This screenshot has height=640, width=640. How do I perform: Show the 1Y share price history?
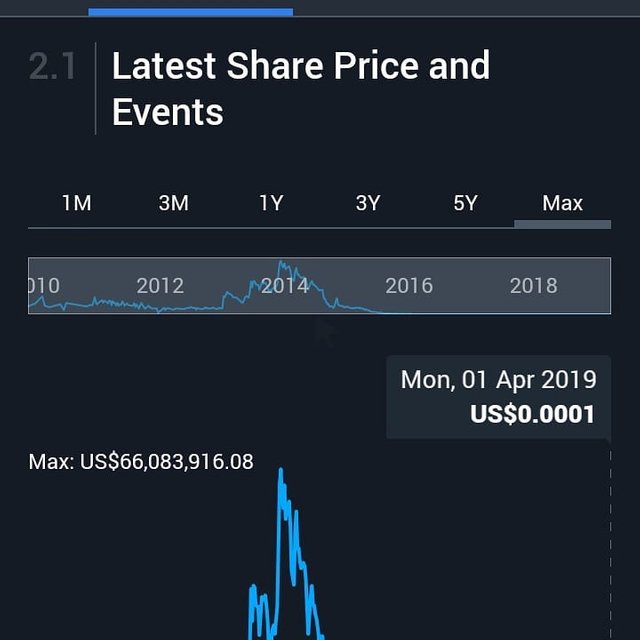click(x=271, y=204)
